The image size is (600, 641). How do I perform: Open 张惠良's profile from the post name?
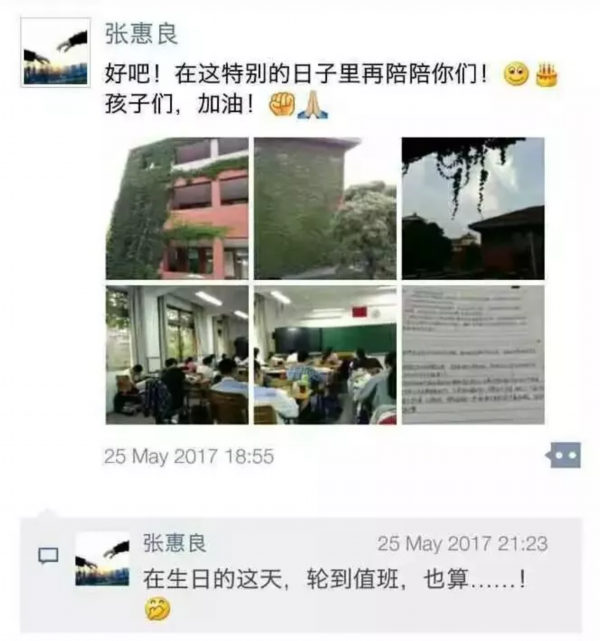[x=141, y=35]
